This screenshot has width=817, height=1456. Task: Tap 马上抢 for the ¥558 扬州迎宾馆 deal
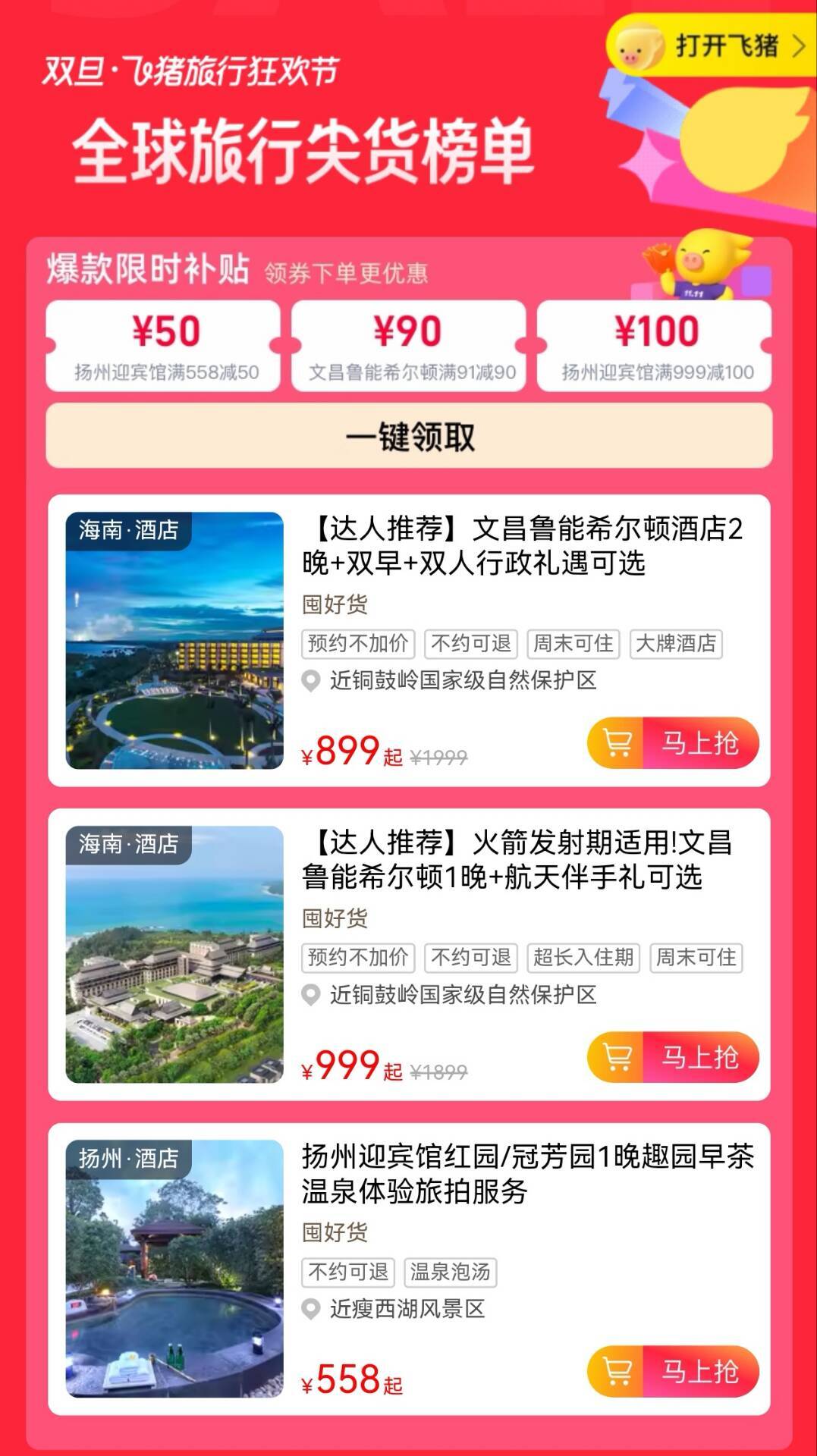tap(673, 1371)
